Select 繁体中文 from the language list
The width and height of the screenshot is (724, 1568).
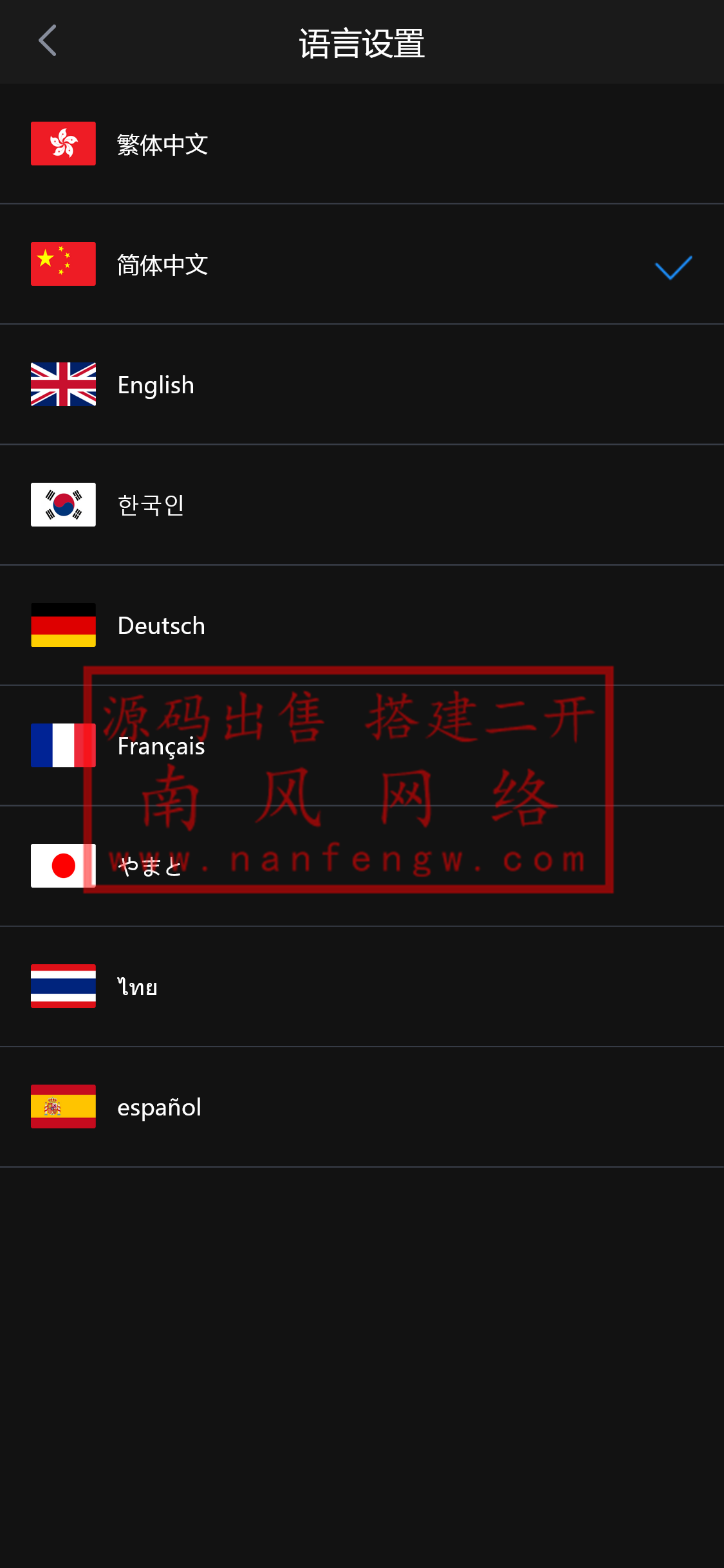[x=162, y=144]
